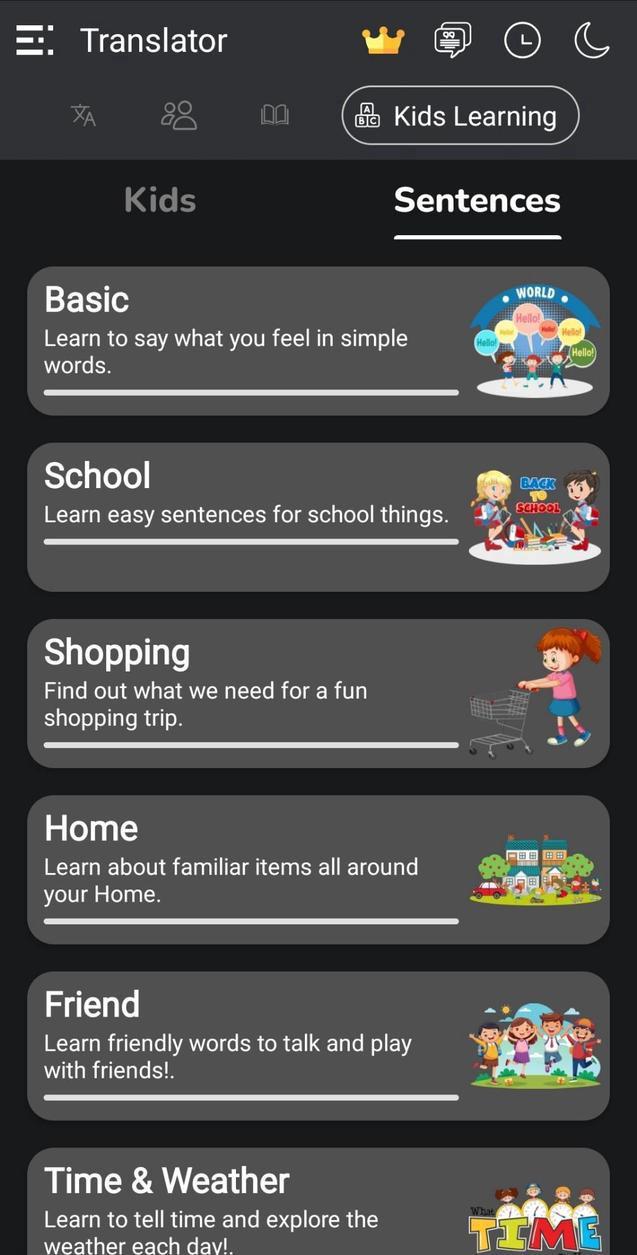Viewport: 637px width, 1255px height.
Task: Switch to the people conversation tab
Action: [179, 116]
